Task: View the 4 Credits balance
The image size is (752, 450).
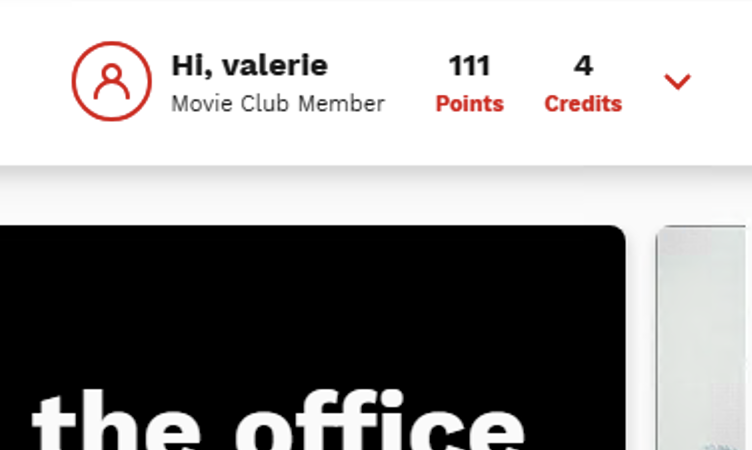Action: coord(583,83)
